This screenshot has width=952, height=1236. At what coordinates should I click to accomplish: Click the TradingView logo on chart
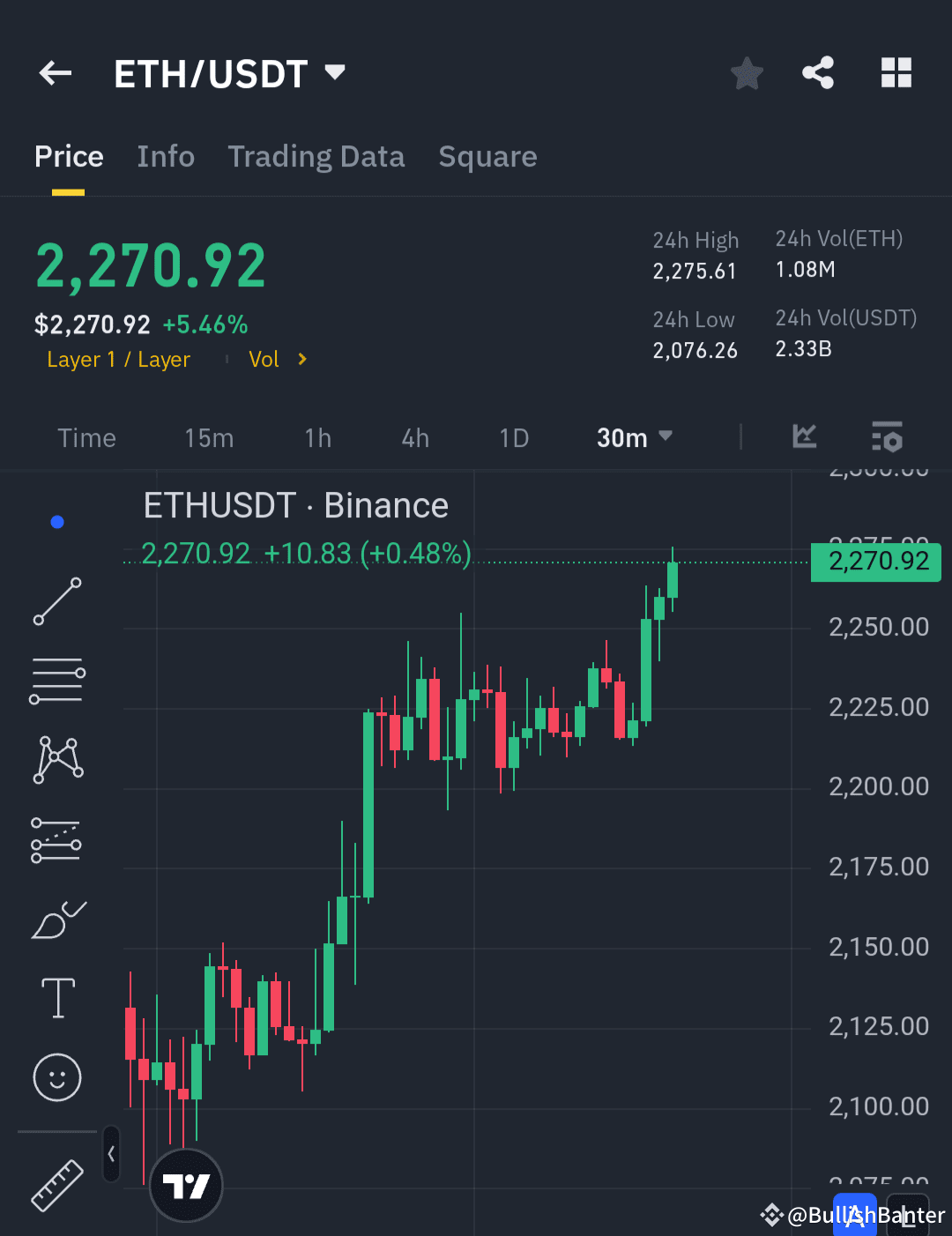click(x=186, y=1185)
